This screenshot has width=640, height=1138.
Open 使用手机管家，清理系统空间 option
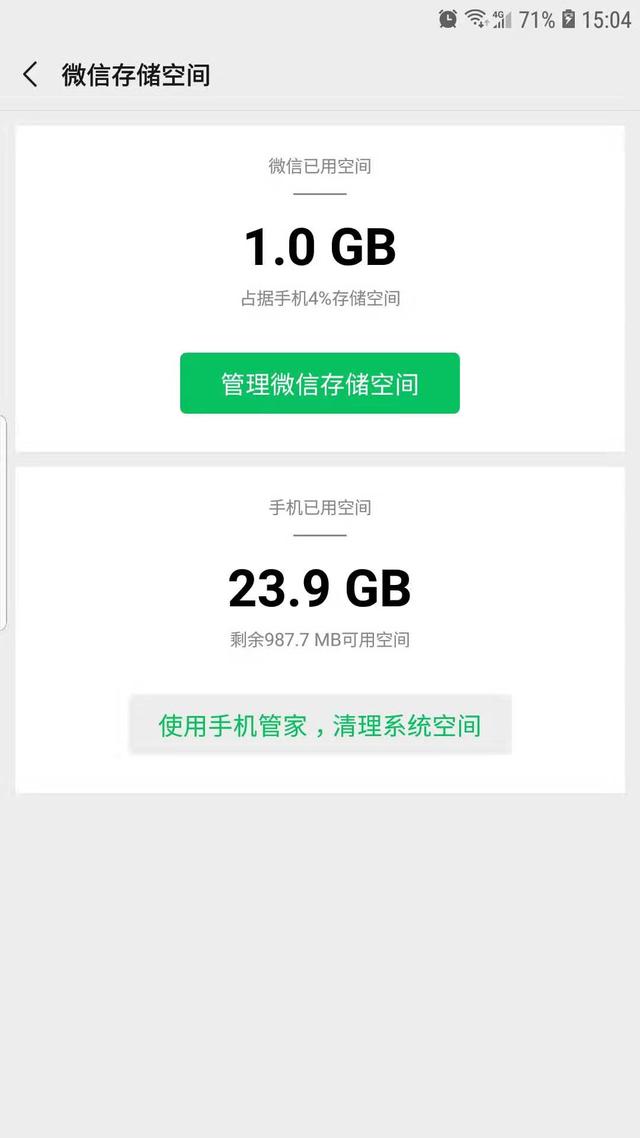pyautogui.click(x=320, y=725)
